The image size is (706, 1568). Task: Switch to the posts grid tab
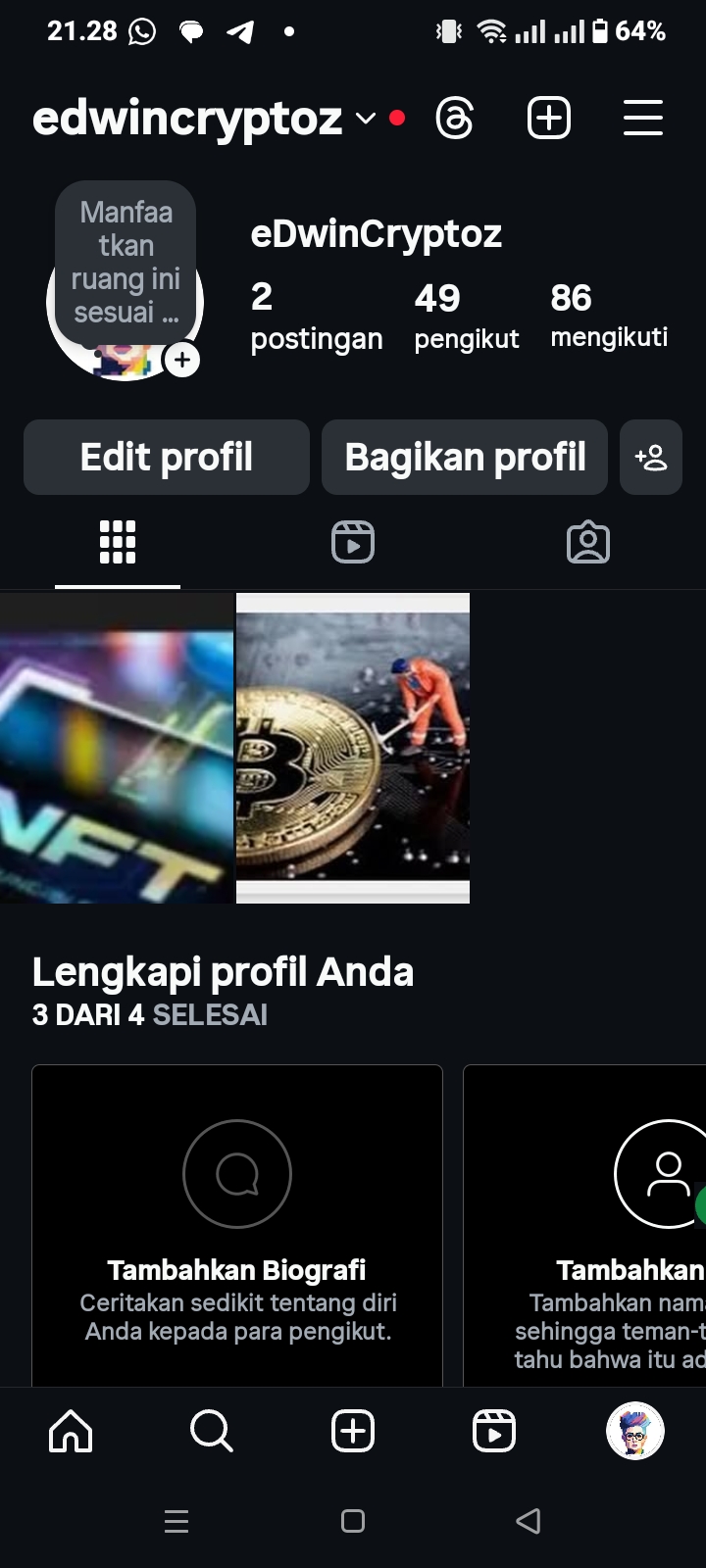pyautogui.click(x=118, y=542)
